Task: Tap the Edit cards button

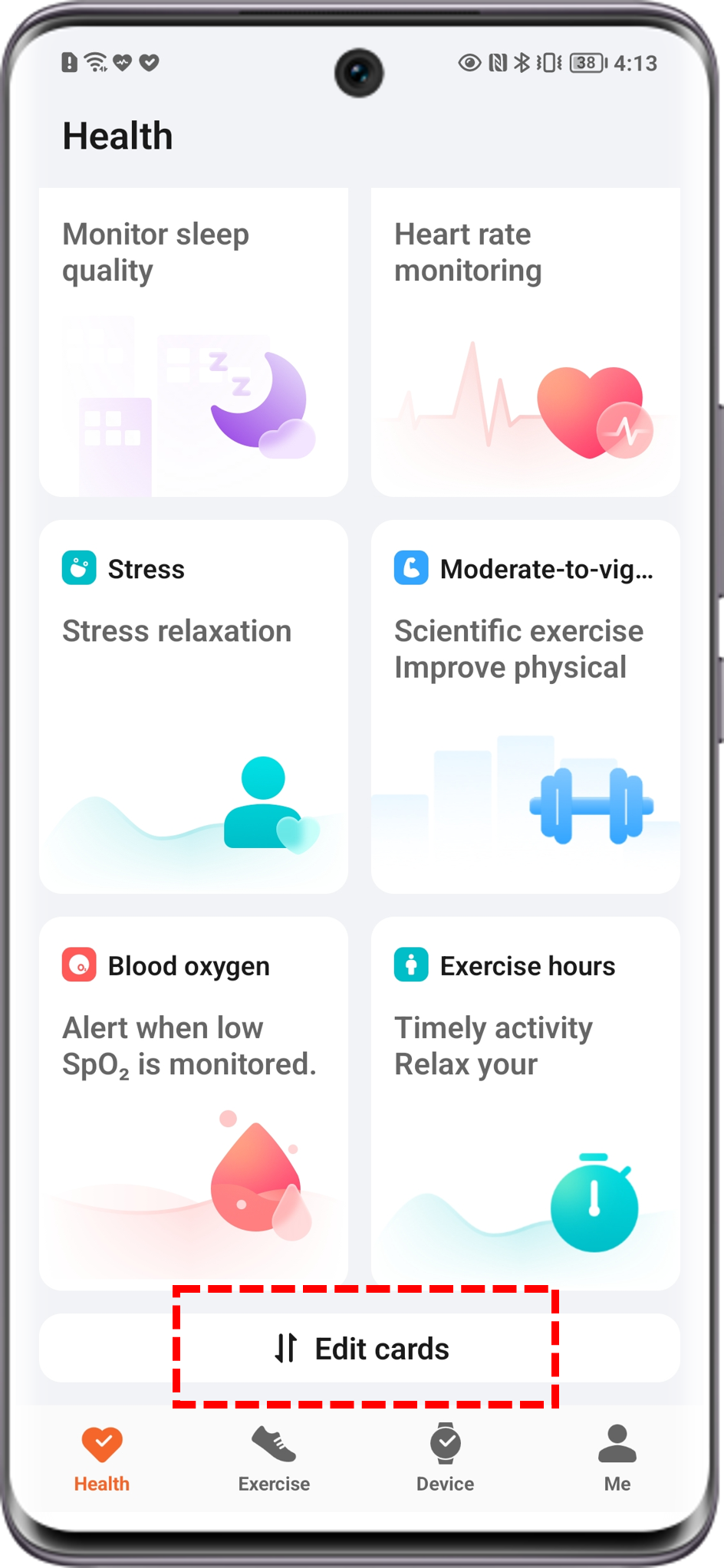Action: point(360,1348)
